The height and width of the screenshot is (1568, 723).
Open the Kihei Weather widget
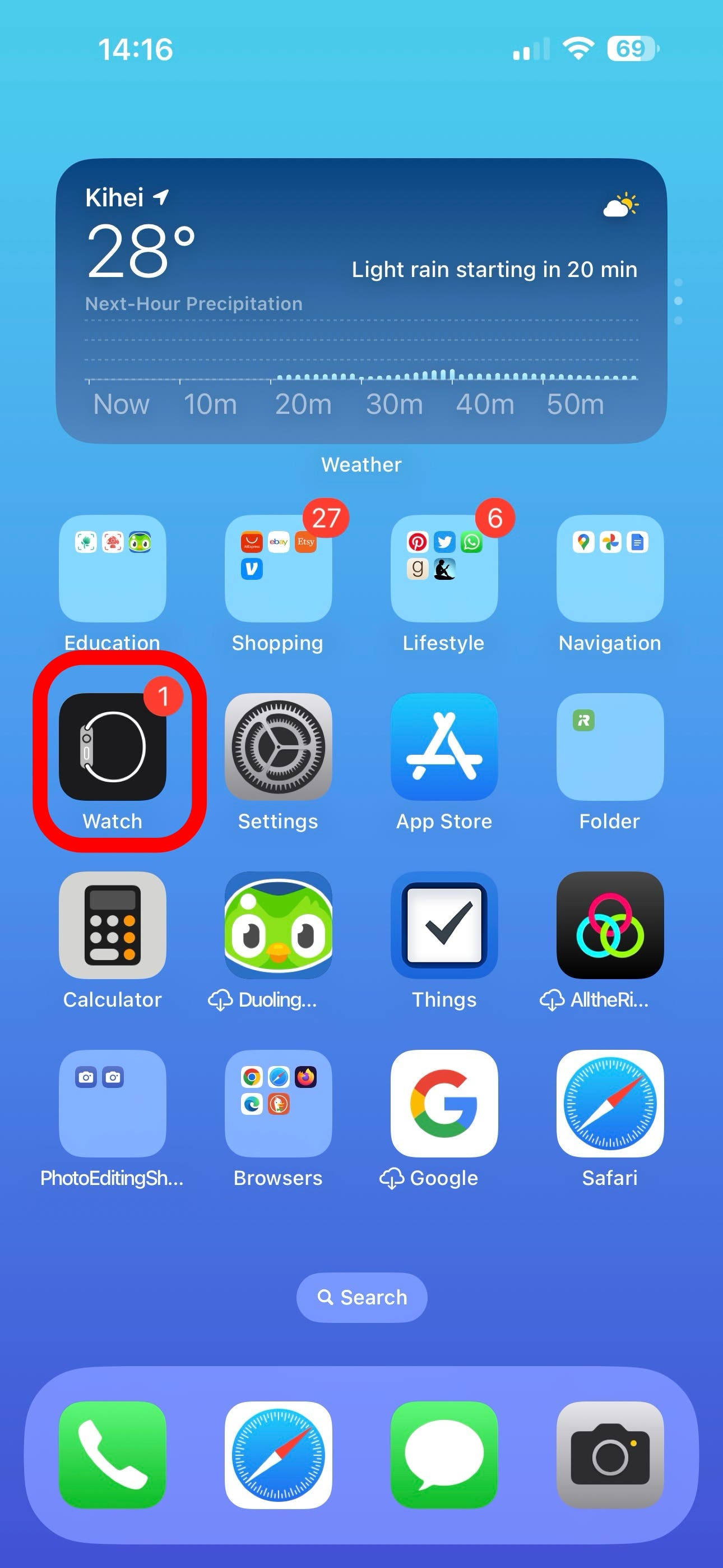tap(361, 301)
